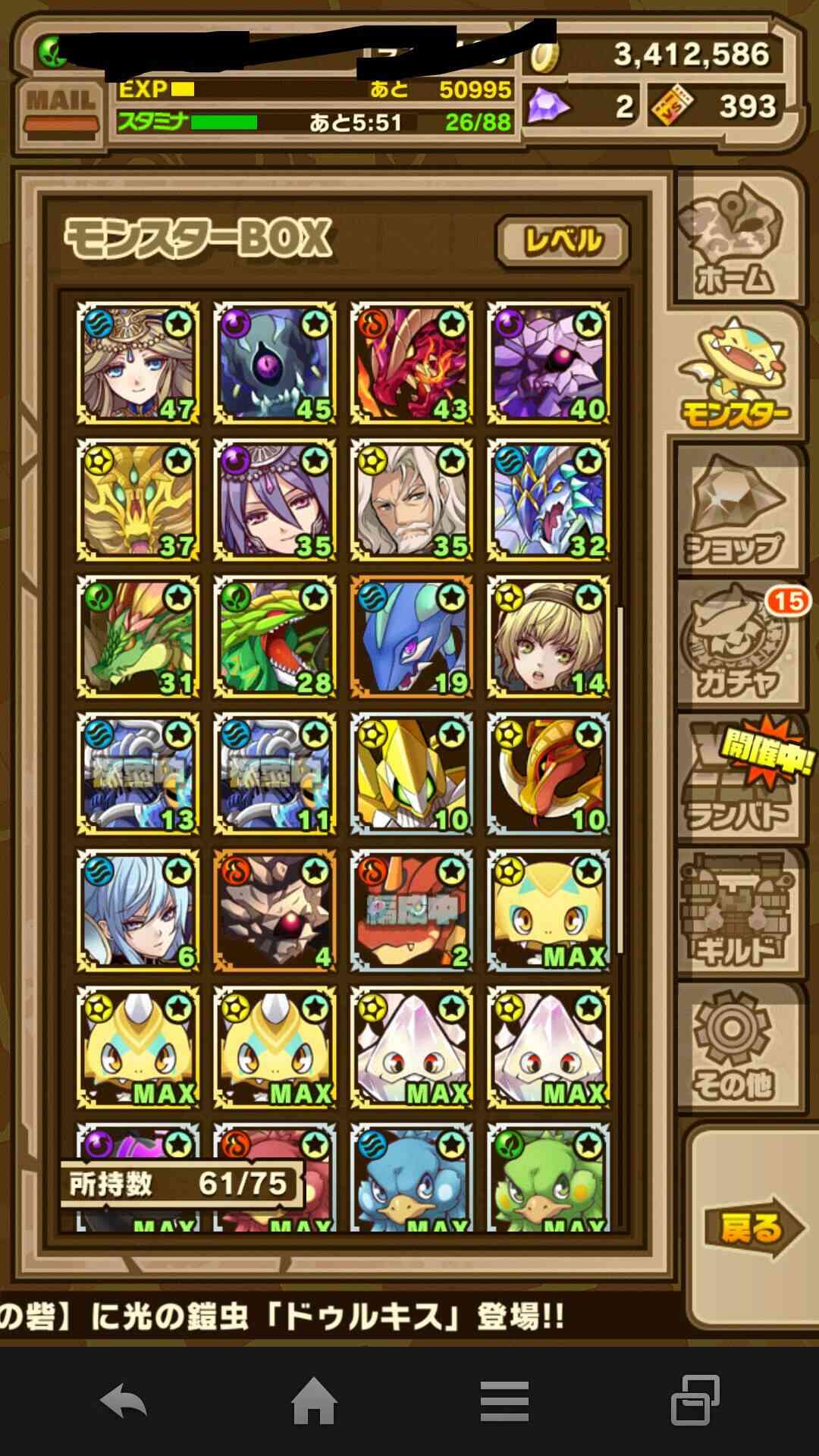
Task: Select the level 47 water goddess monster
Action: tap(138, 362)
